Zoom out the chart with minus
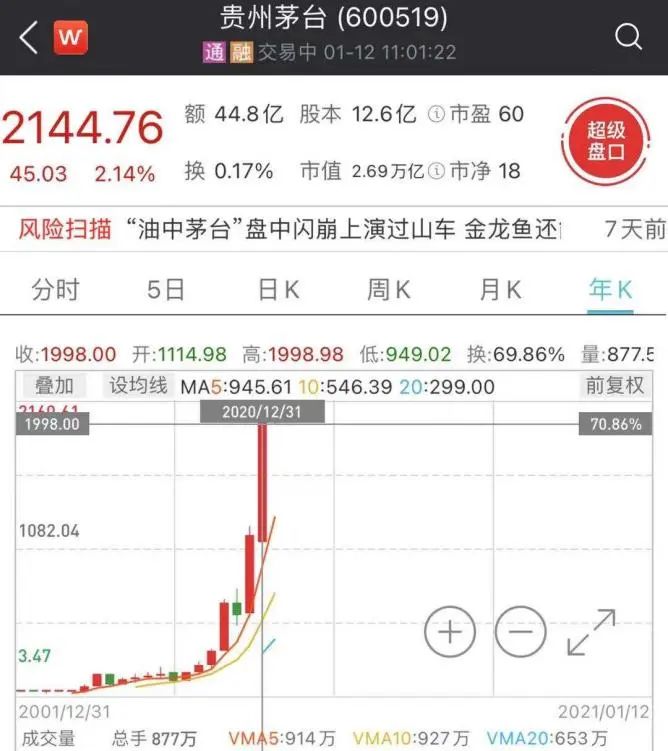 pyautogui.click(x=521, y=632)
